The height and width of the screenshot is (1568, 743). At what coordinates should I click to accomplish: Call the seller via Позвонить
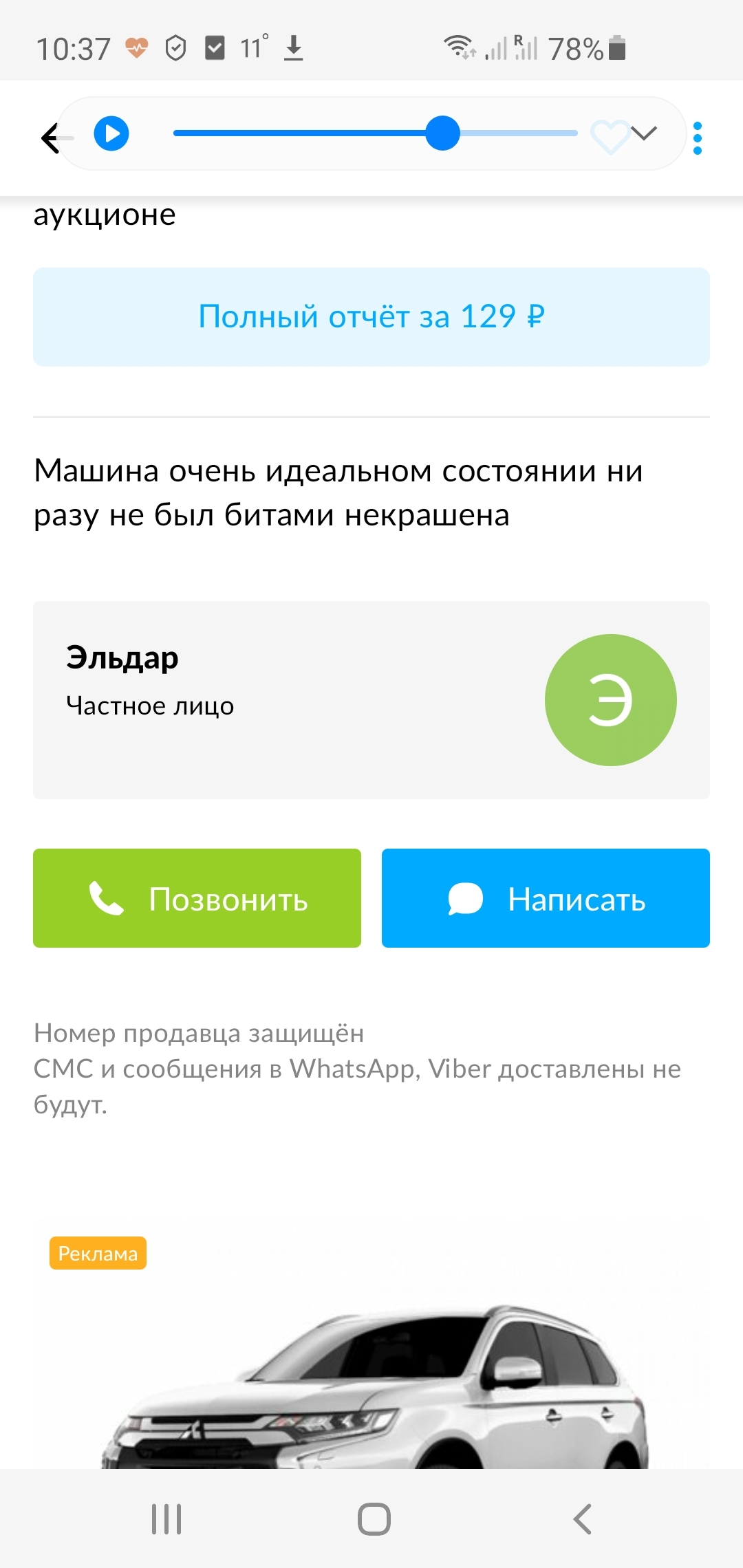(197, 898)
